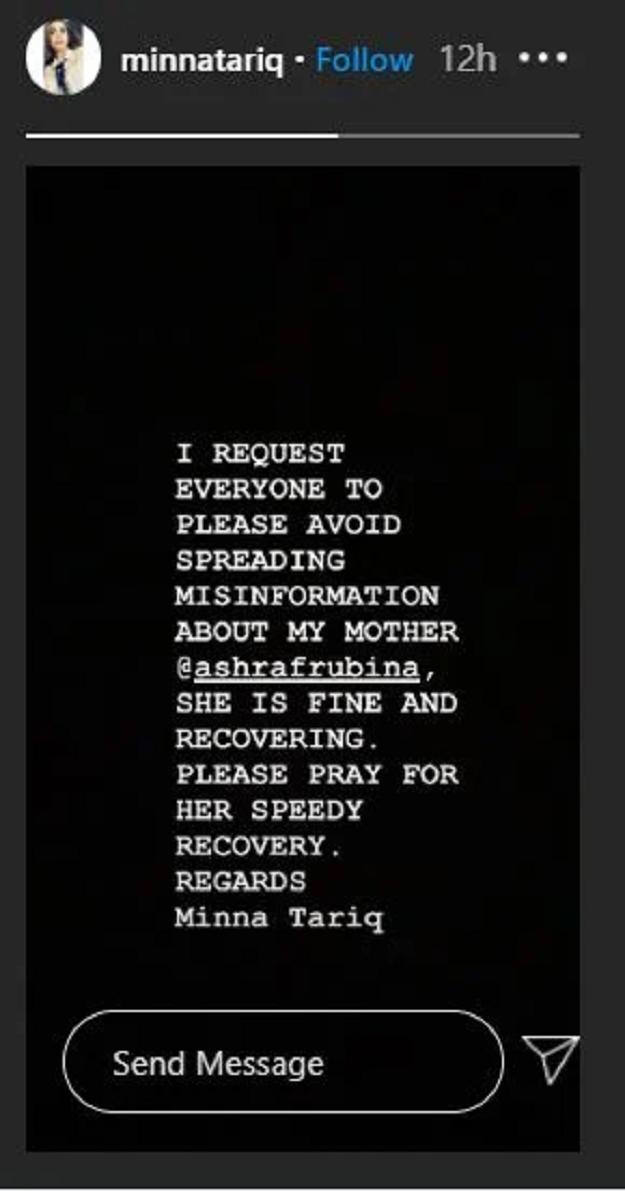Screen dimensions: 625x1191
Task: Follow minnatariq from the story header
Action: [364, 60]
